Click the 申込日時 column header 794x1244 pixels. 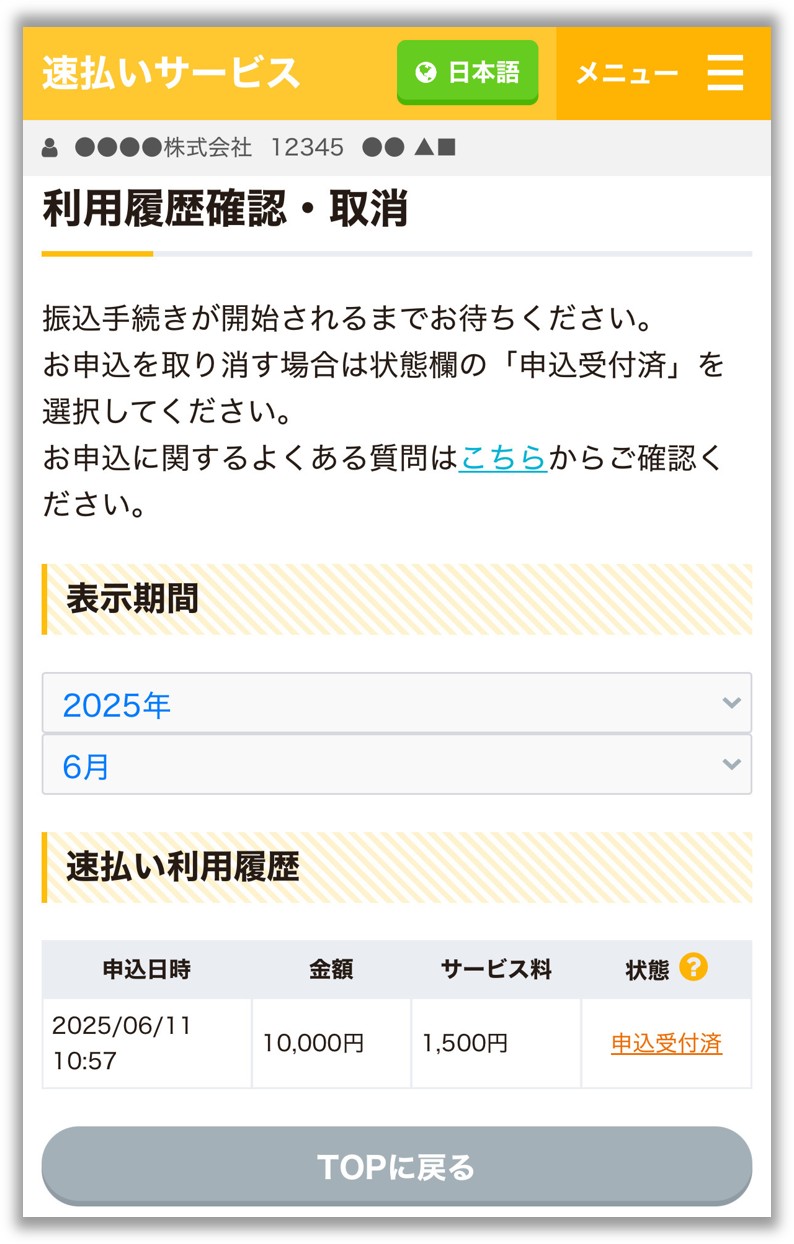pos(145,967)
